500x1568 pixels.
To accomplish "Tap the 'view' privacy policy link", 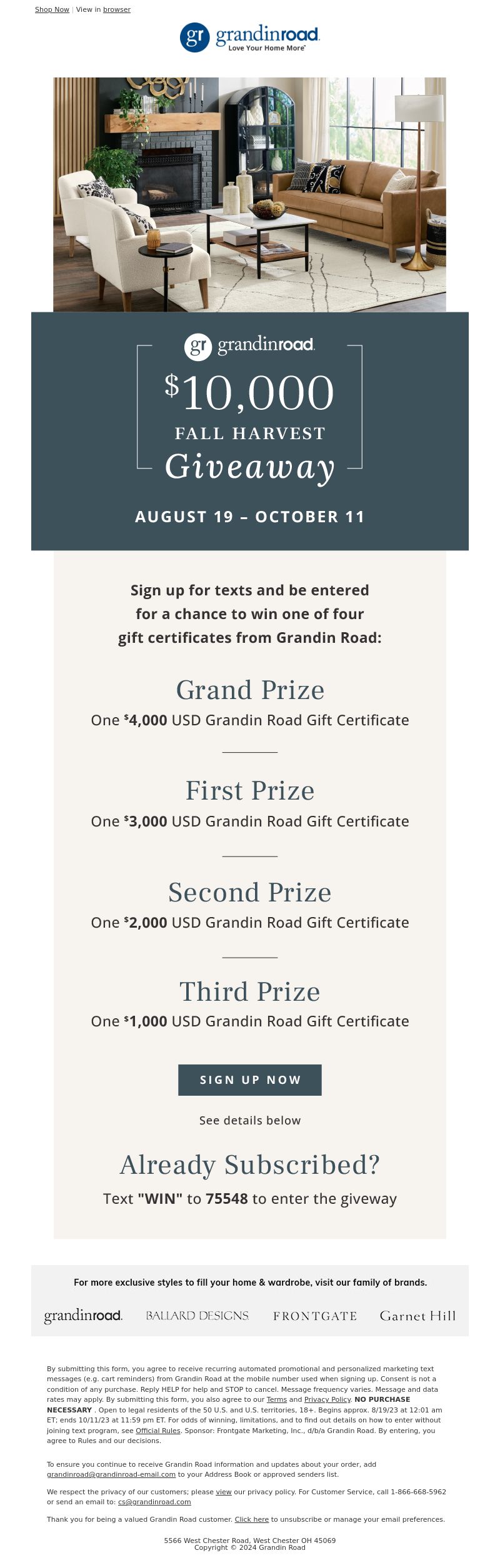I will 223,1491.
